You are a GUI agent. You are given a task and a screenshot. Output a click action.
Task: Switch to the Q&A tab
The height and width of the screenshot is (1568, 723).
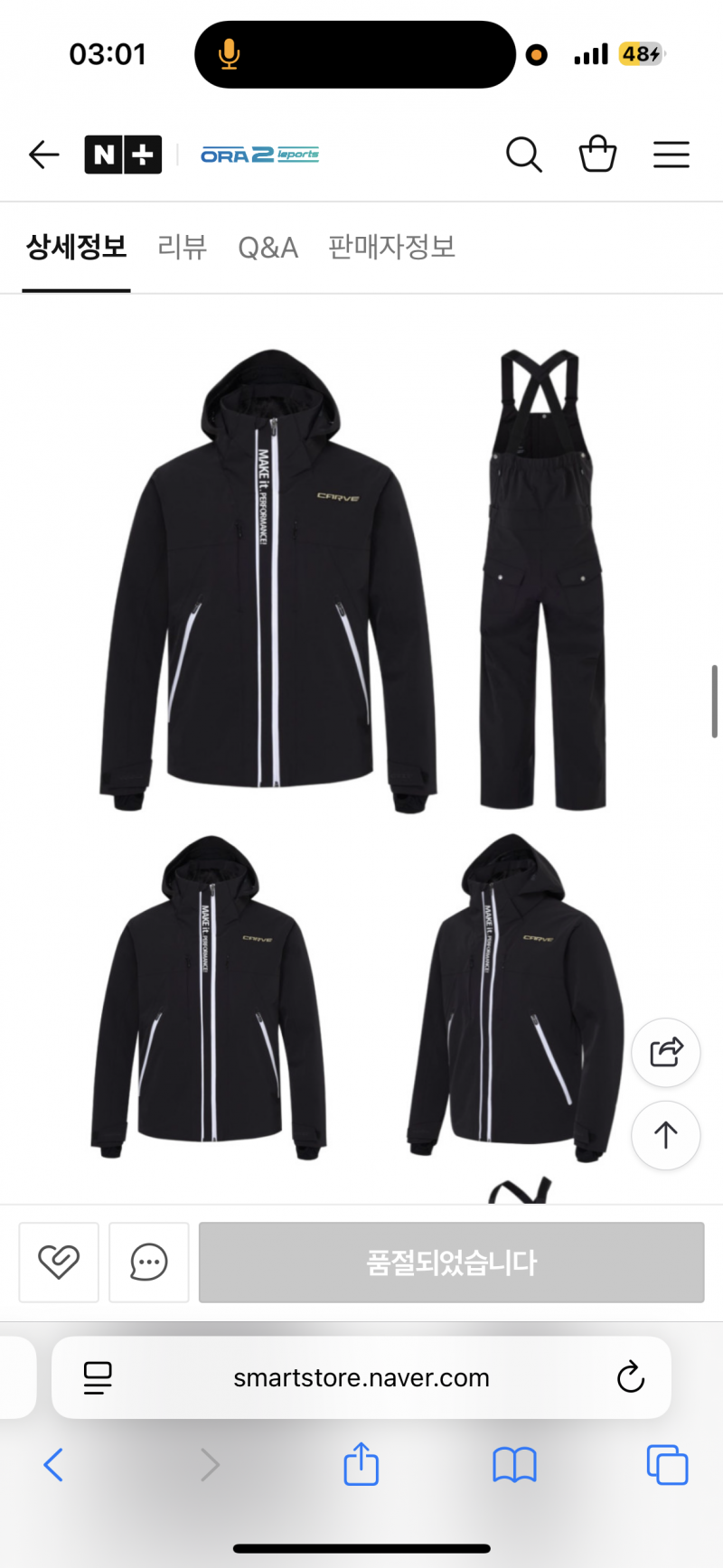pyautogui.click(x=268, y=248)
